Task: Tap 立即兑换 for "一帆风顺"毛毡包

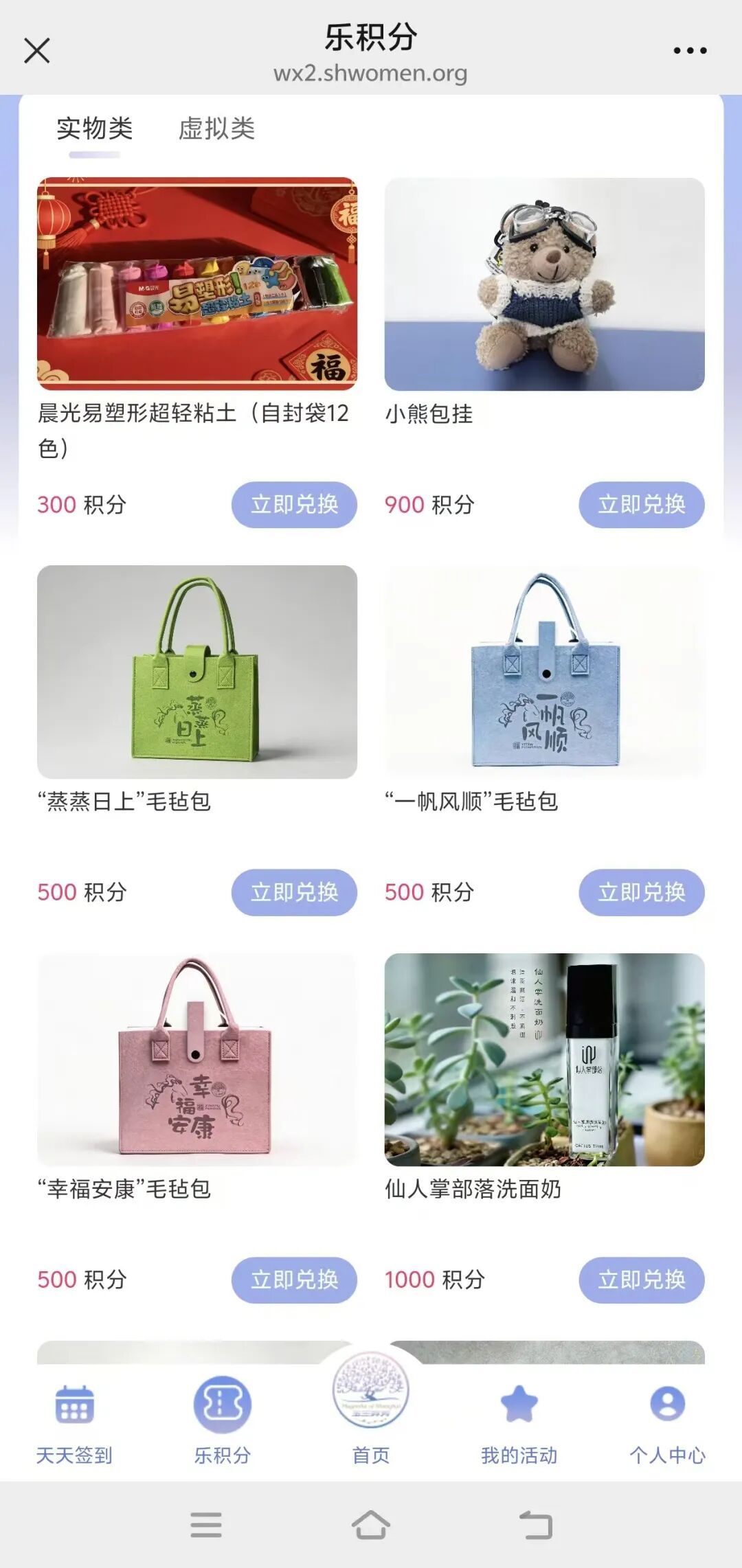Action: (x=641, y=892)
